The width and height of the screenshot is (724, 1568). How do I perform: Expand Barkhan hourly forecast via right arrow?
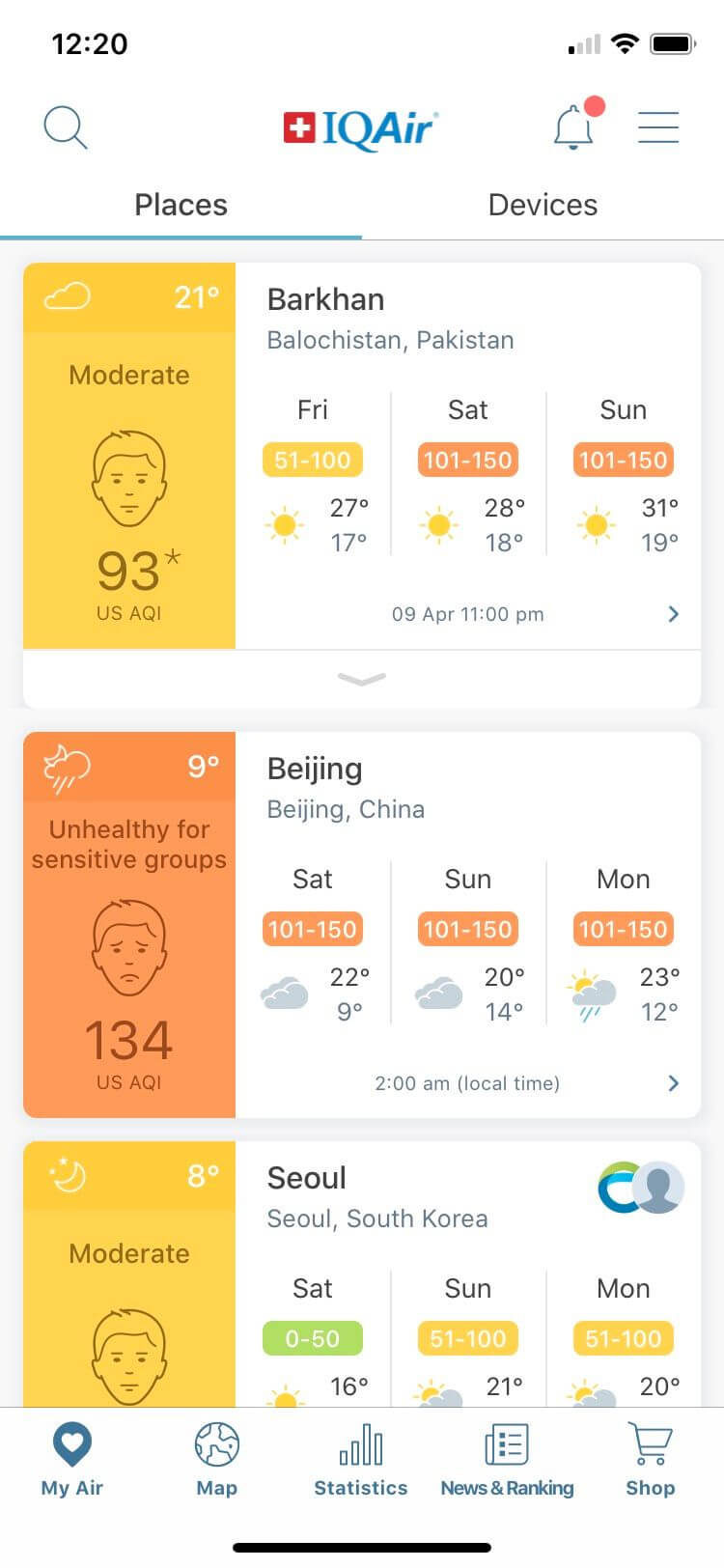tap(673, 614)
